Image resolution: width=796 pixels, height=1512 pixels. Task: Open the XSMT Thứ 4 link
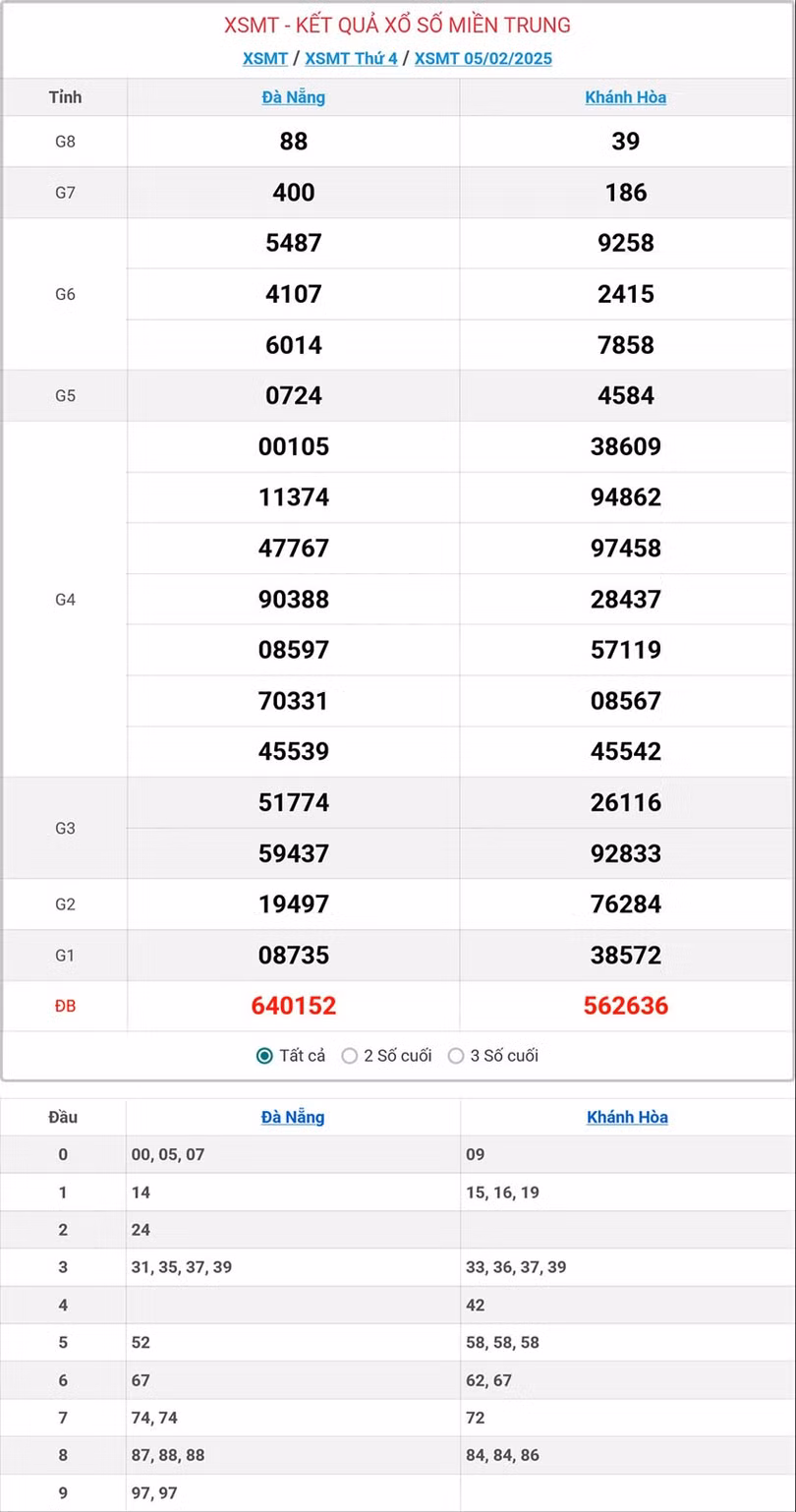[x=351, y=58]
